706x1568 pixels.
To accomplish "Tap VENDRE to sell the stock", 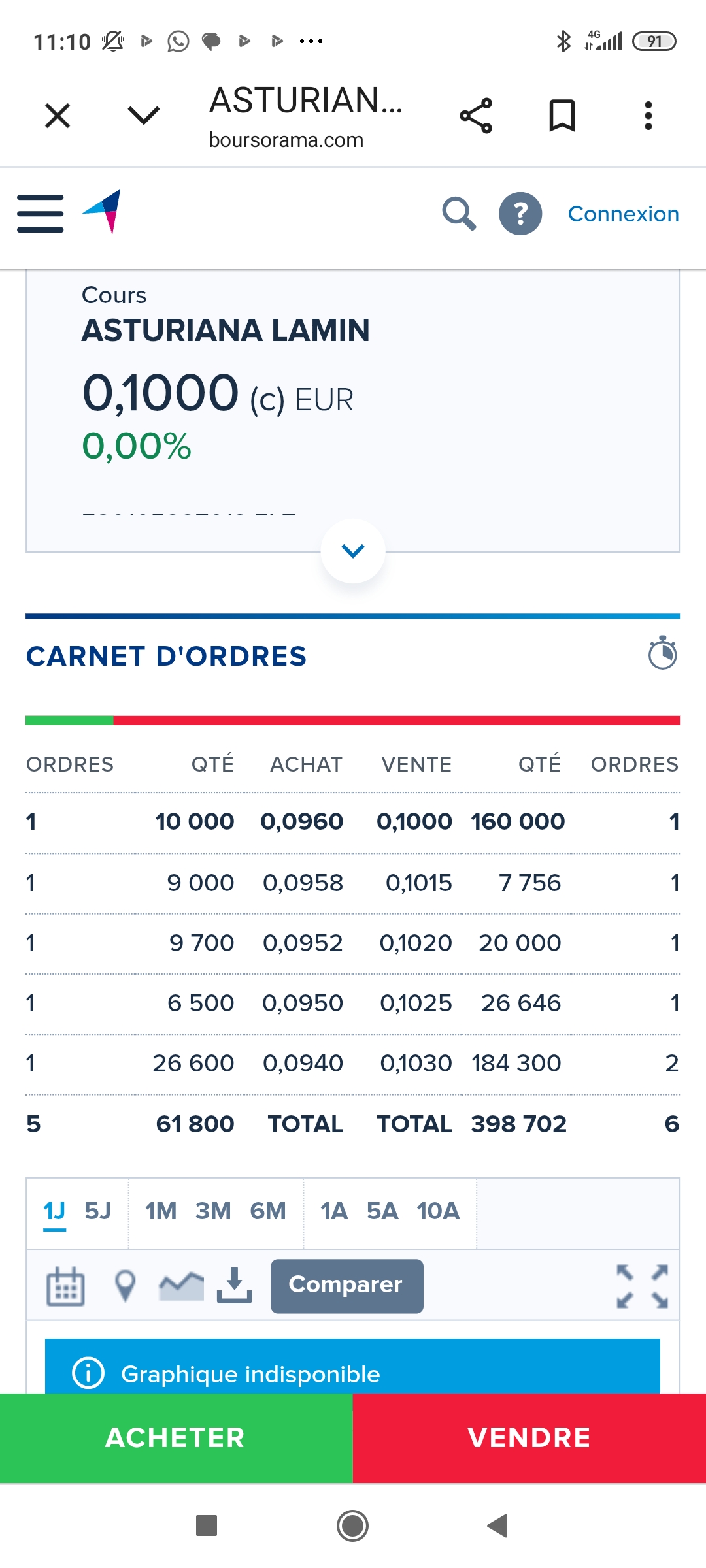I will tap(529, 1438).
